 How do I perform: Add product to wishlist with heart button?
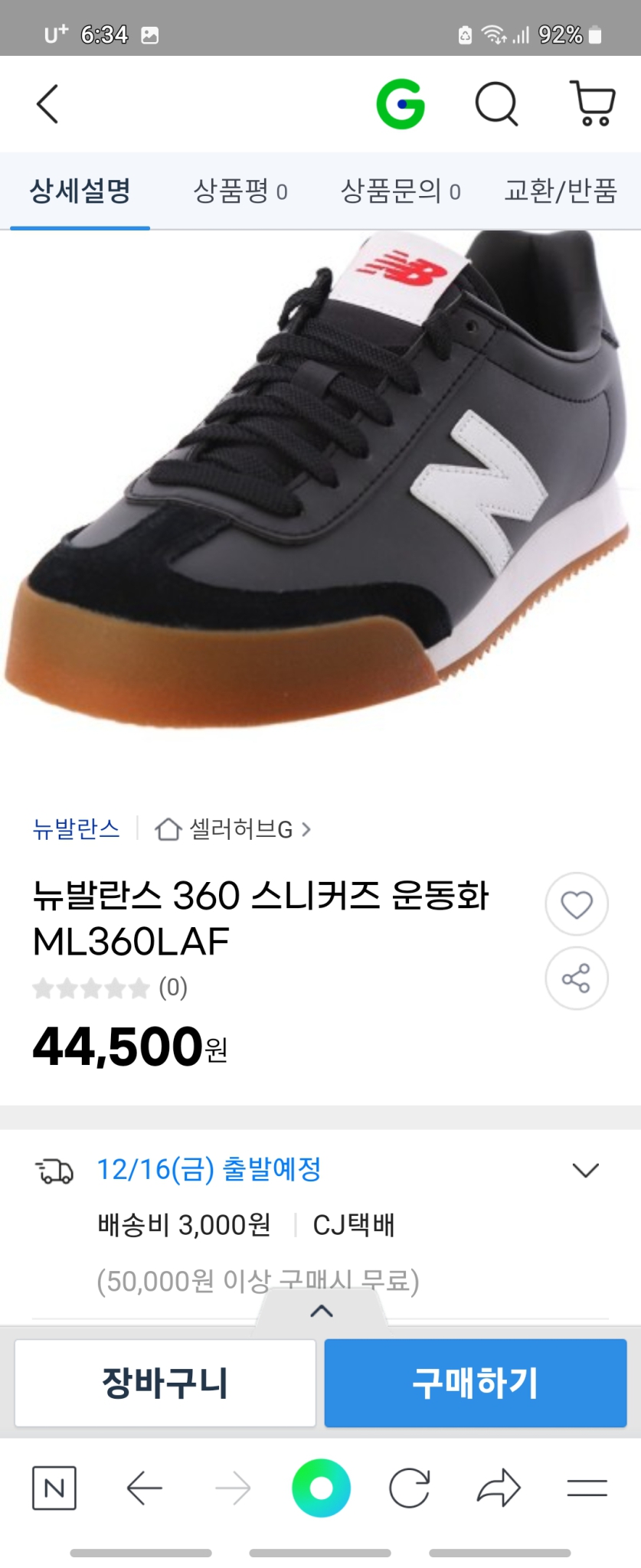click(576, 903)
